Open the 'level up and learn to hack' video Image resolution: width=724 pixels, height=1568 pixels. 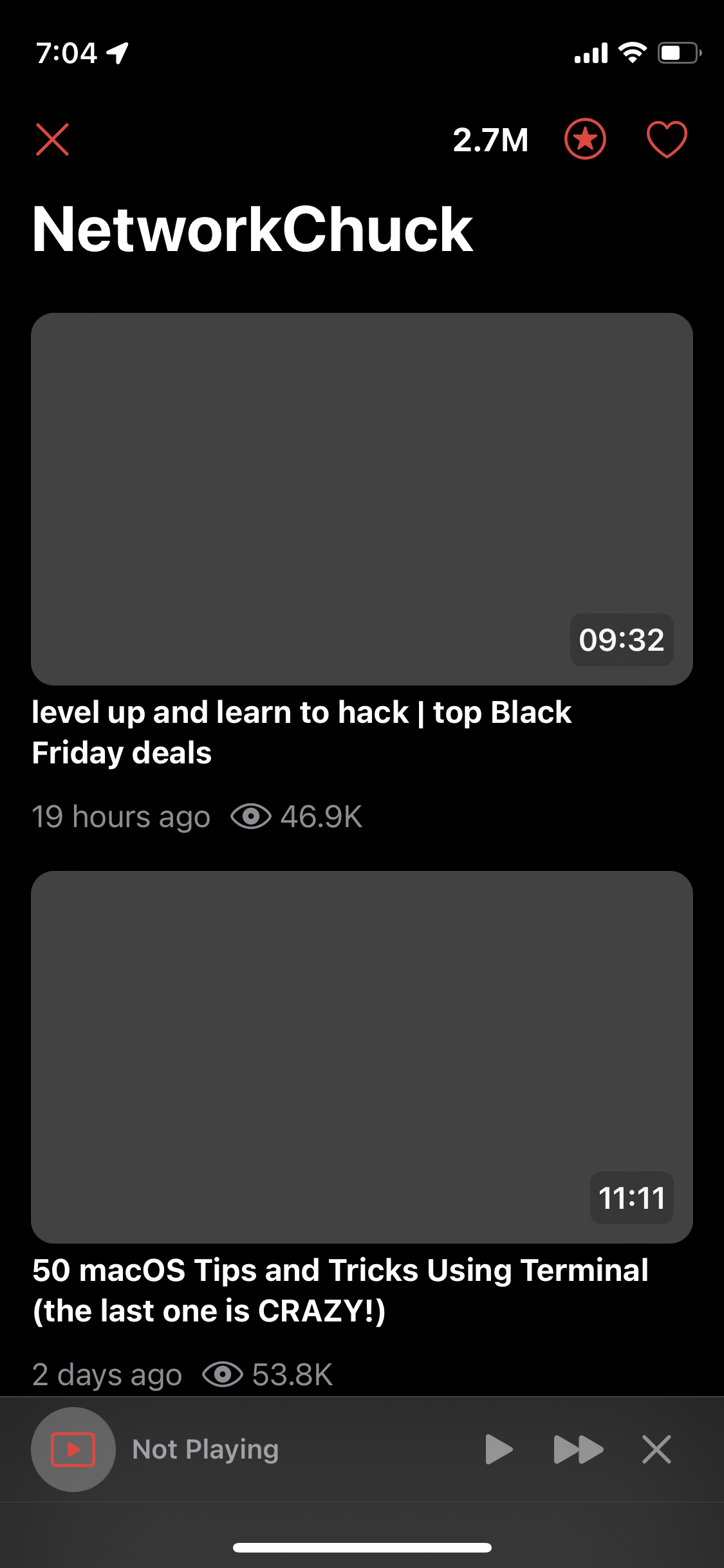click(x=362, y=499)
